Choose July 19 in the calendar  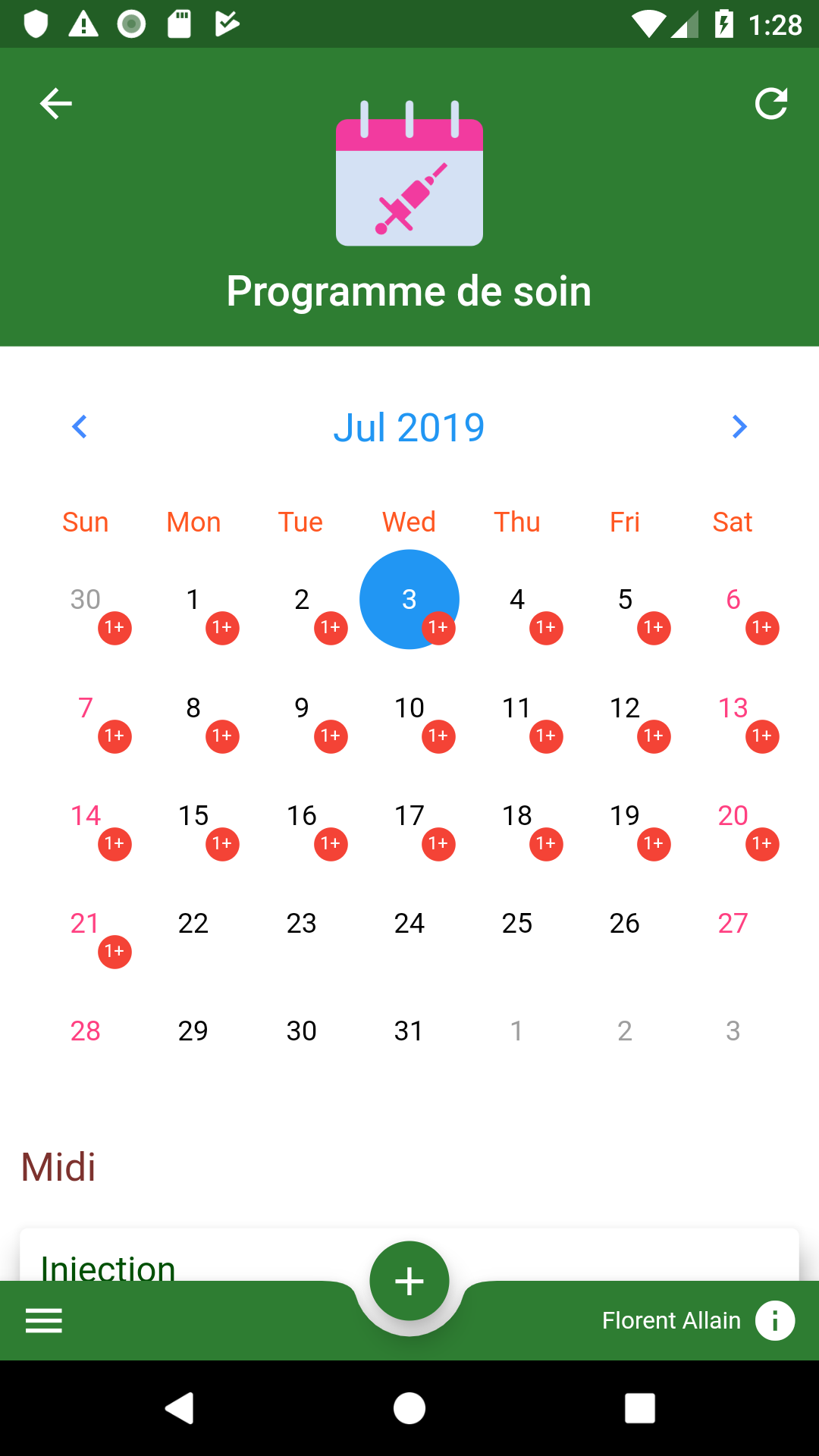625,815
